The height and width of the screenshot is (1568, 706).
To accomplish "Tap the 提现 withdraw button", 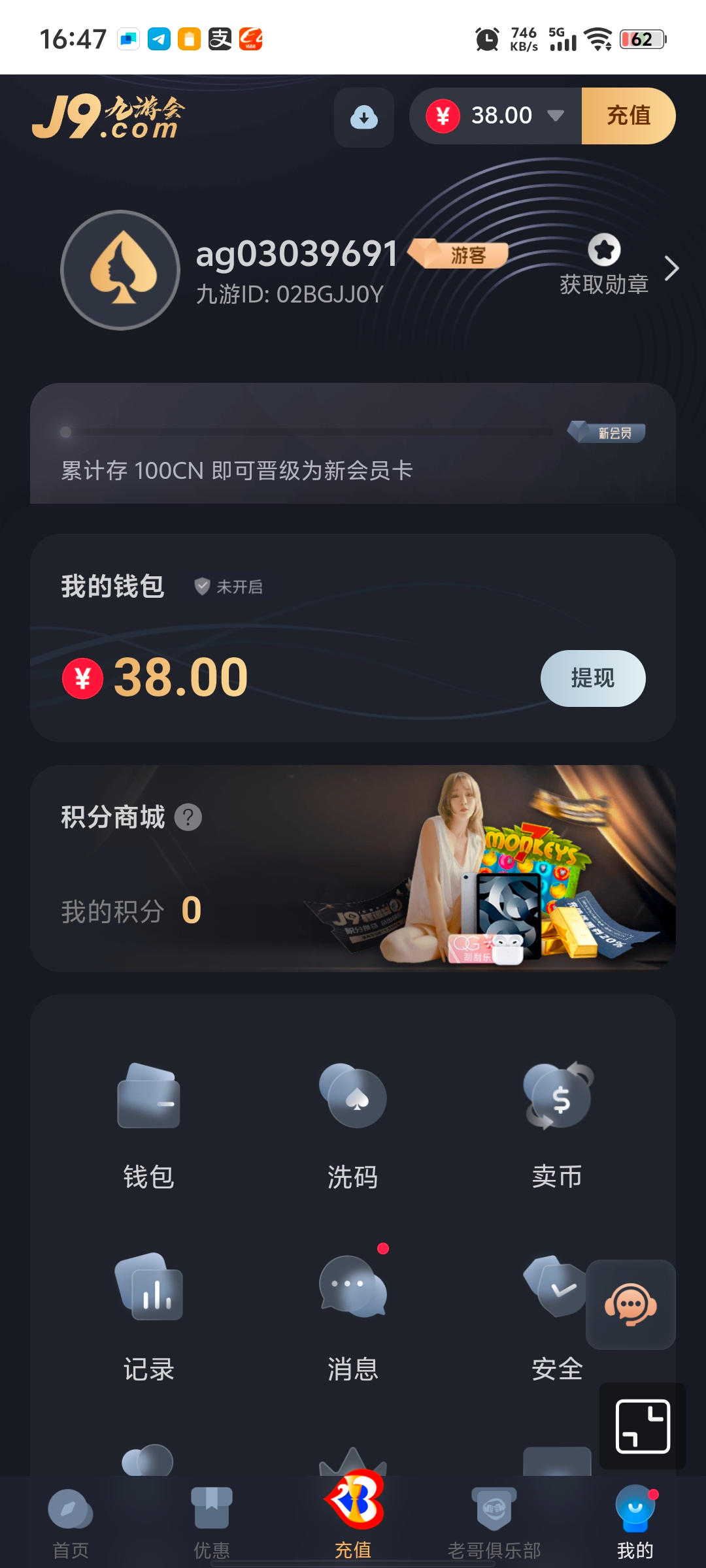I will (x=592, y=678).
